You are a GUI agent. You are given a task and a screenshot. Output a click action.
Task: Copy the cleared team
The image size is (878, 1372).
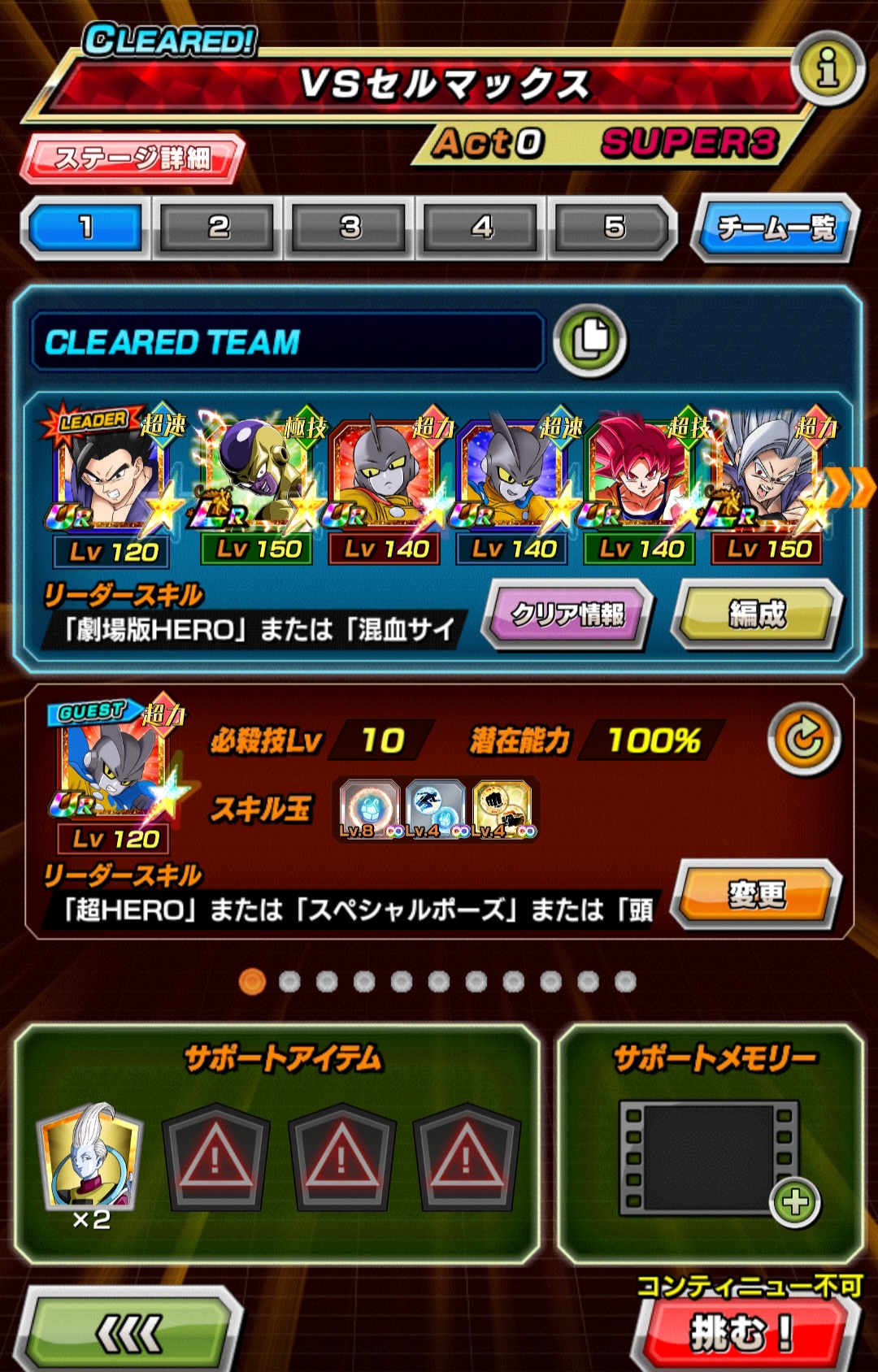tap(590, 341)
